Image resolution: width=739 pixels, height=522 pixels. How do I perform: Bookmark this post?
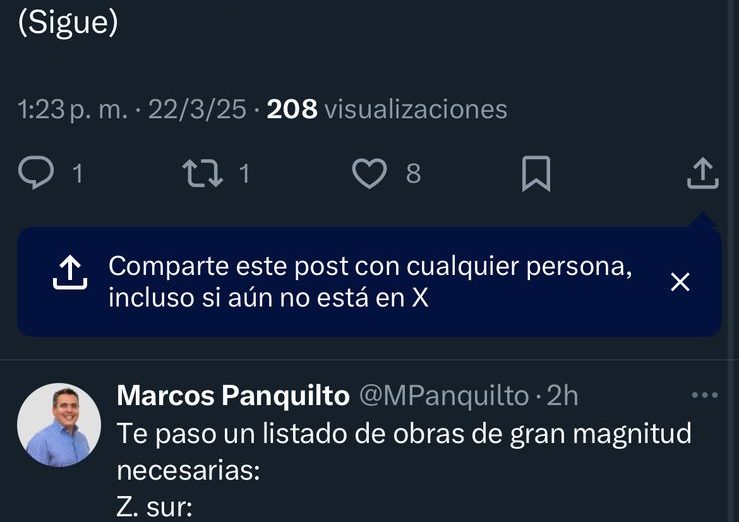click(536, 174)
